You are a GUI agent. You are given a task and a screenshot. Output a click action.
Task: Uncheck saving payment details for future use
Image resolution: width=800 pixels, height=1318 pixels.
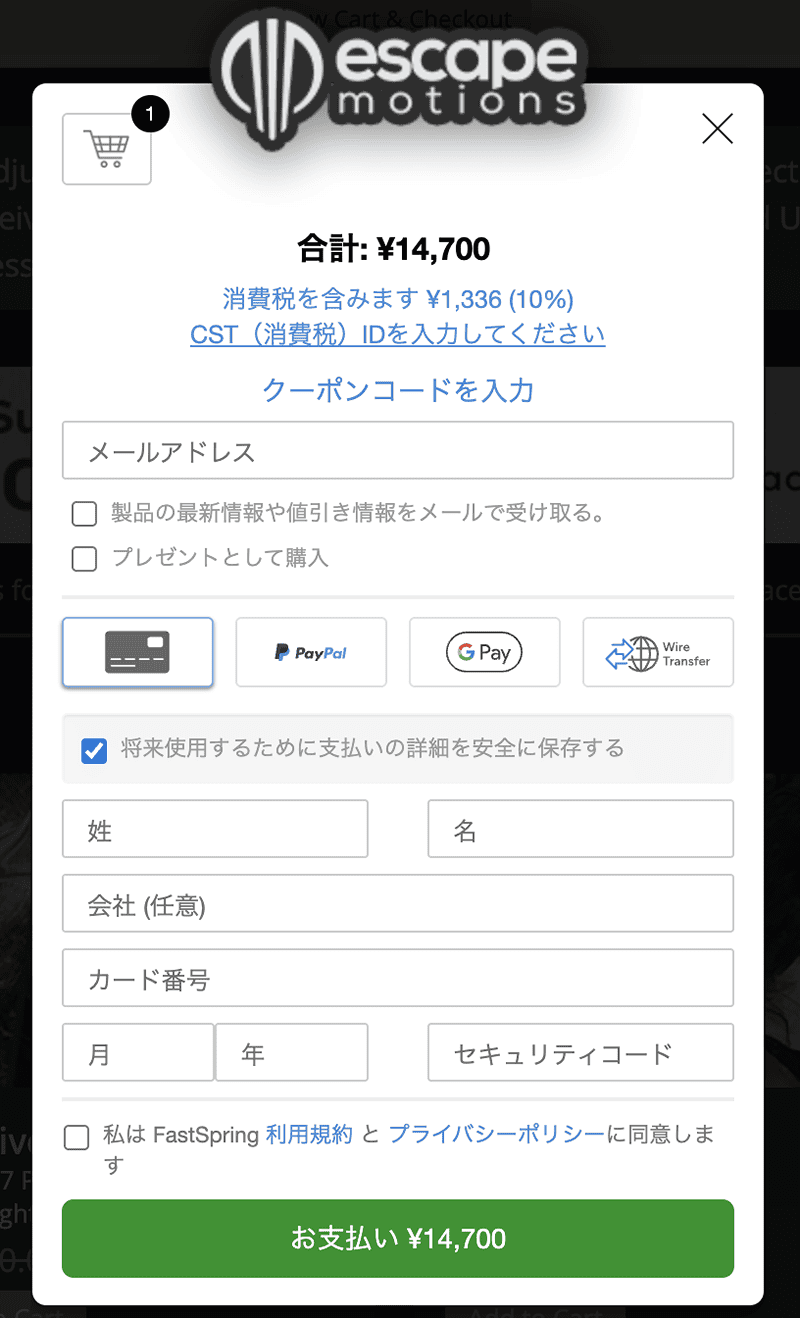pyautogui.click(x=94, y=750)
